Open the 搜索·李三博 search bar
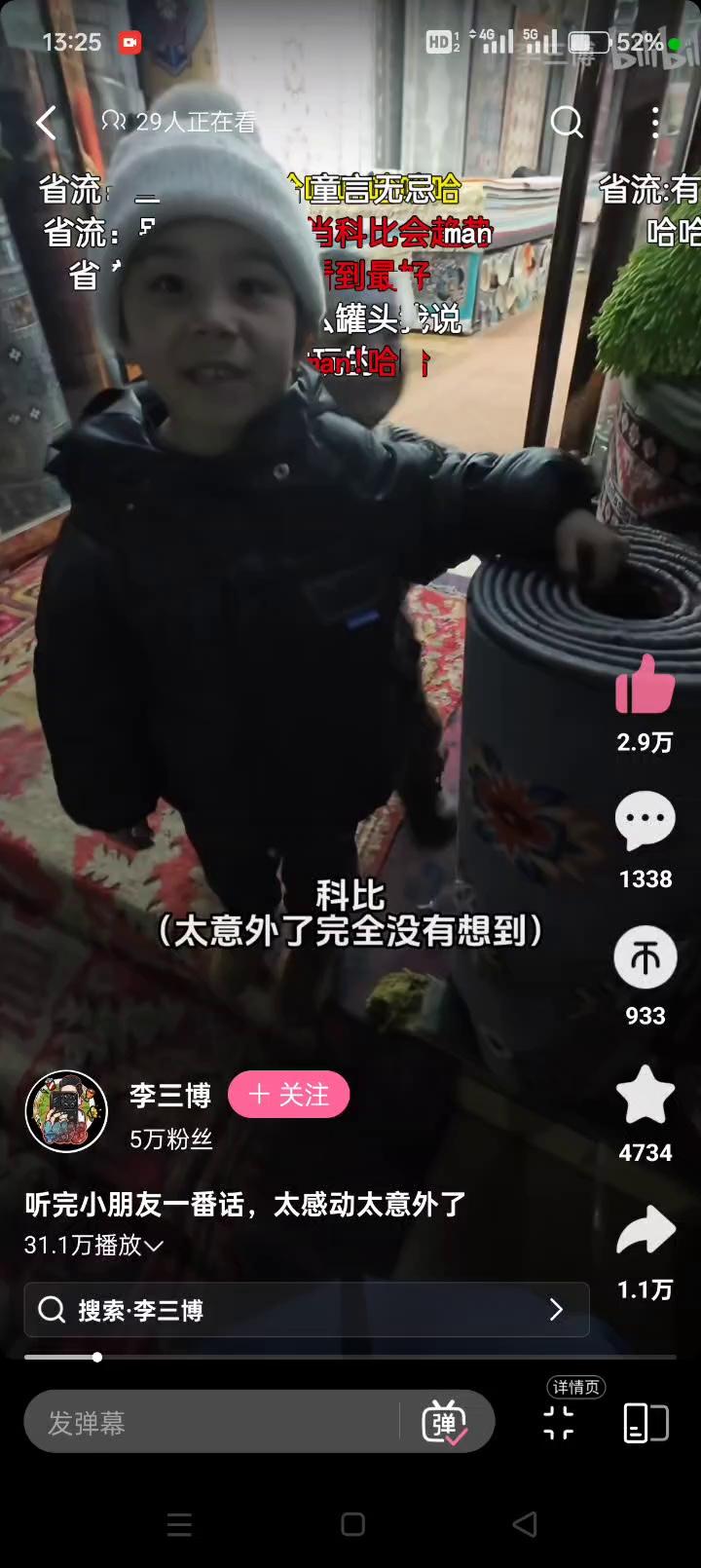 click(x=306, y=1310)
